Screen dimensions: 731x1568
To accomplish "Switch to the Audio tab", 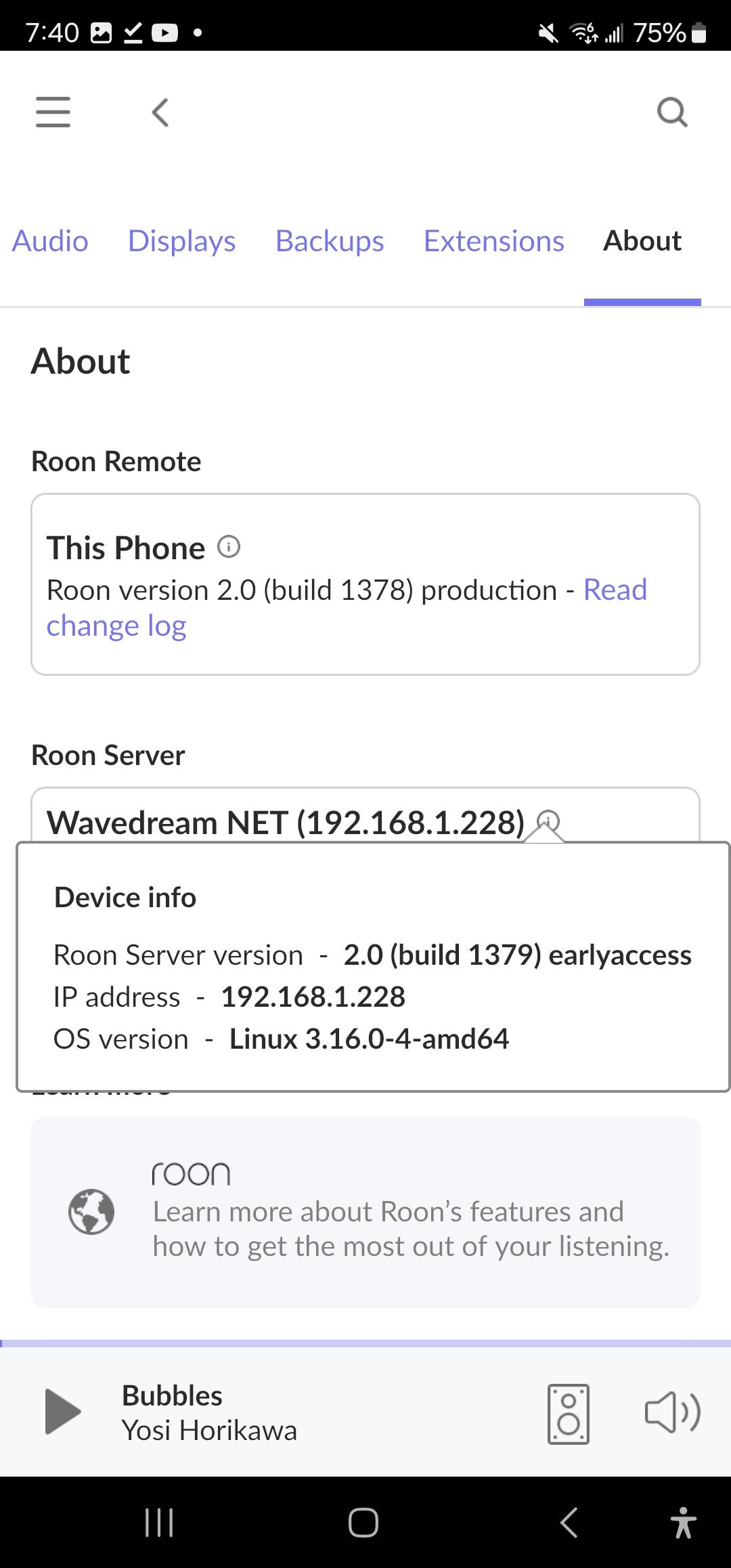I will (50, 241).
